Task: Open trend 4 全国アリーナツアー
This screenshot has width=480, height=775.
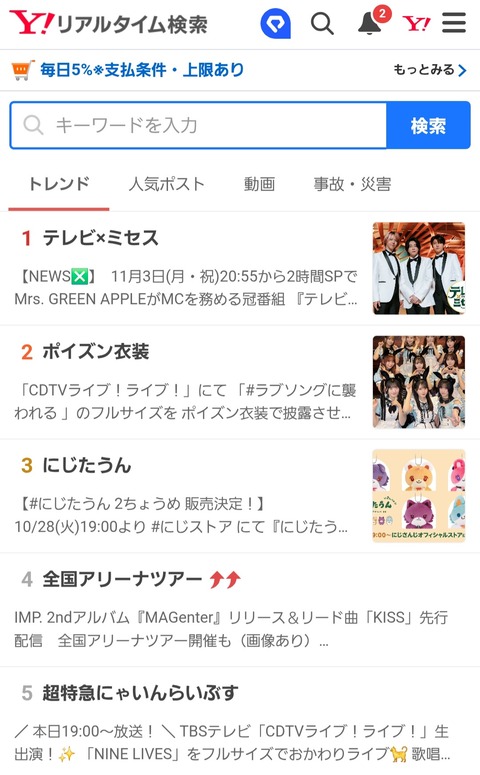Action: point(240,609)
